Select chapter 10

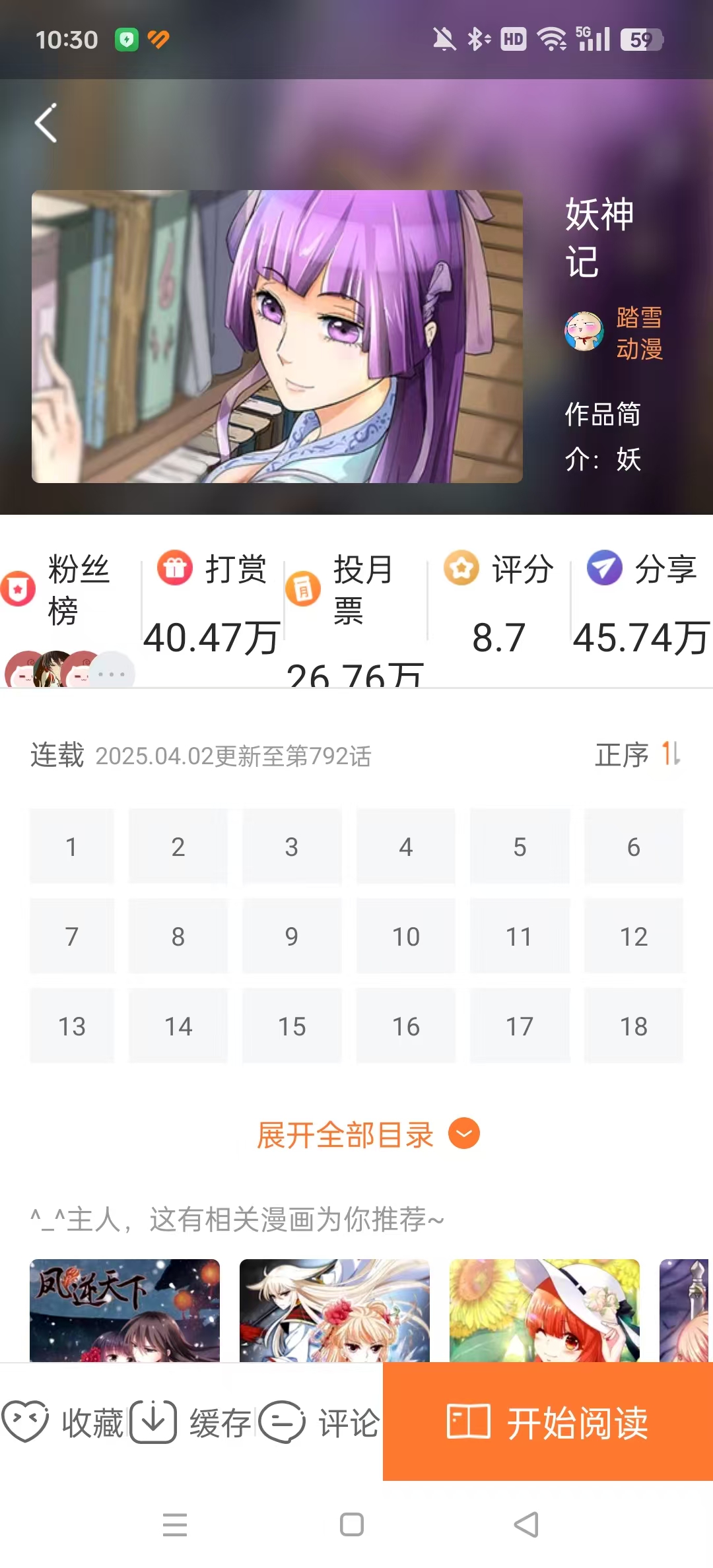[405, 936]
